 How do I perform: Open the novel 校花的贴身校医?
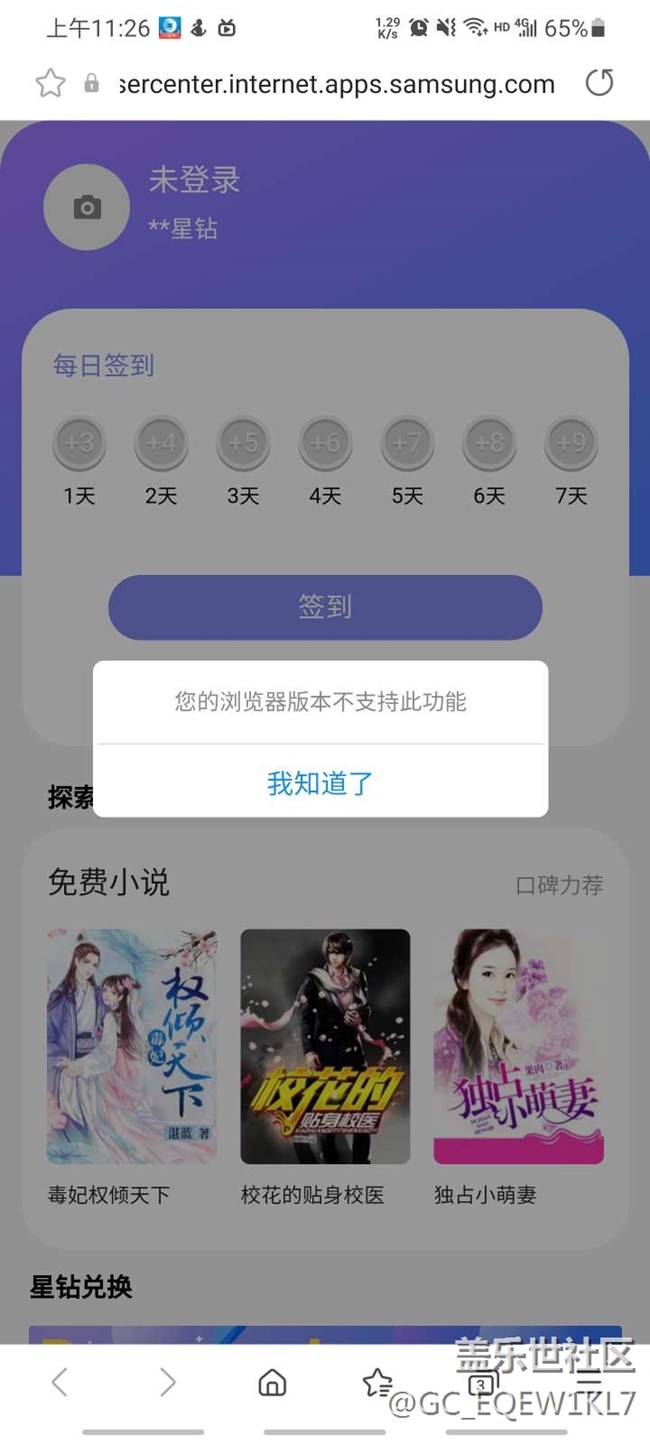click(325, 1046)
